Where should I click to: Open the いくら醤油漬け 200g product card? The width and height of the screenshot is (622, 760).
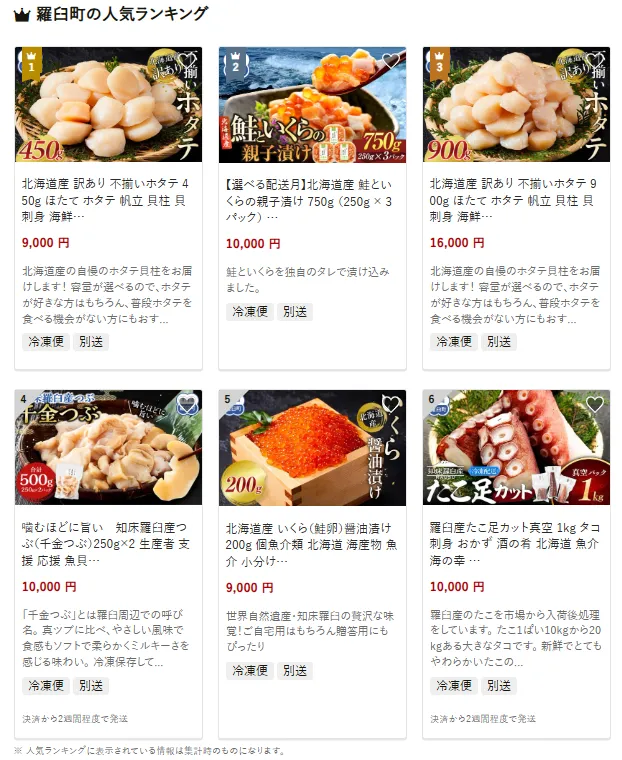[x=312, y=541]
